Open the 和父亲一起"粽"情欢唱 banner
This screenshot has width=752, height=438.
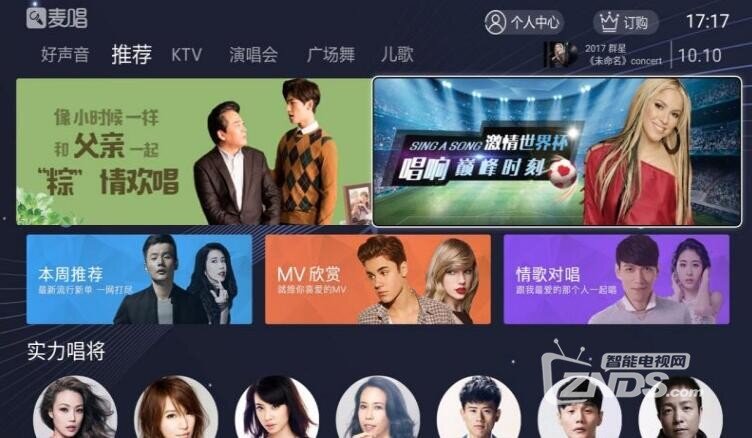coord(193,152)
